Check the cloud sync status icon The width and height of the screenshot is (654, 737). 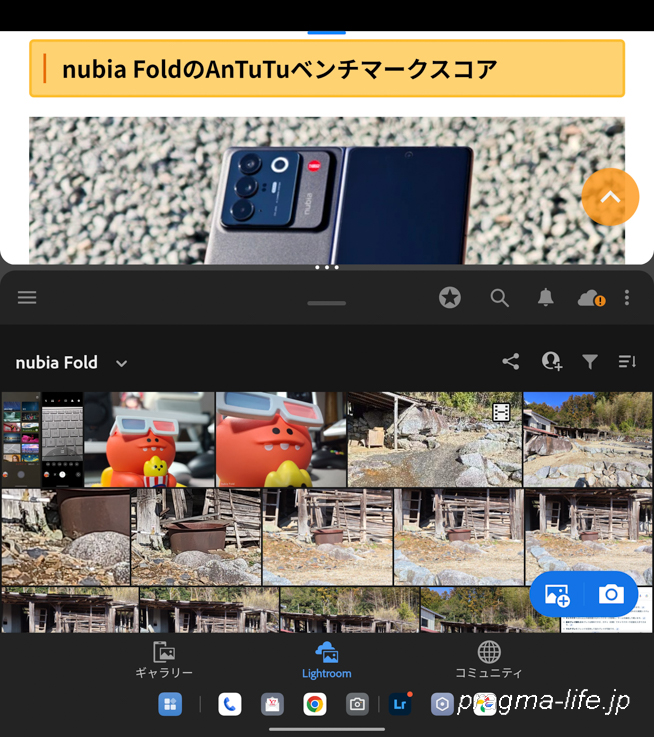click(x=590, y=297)
